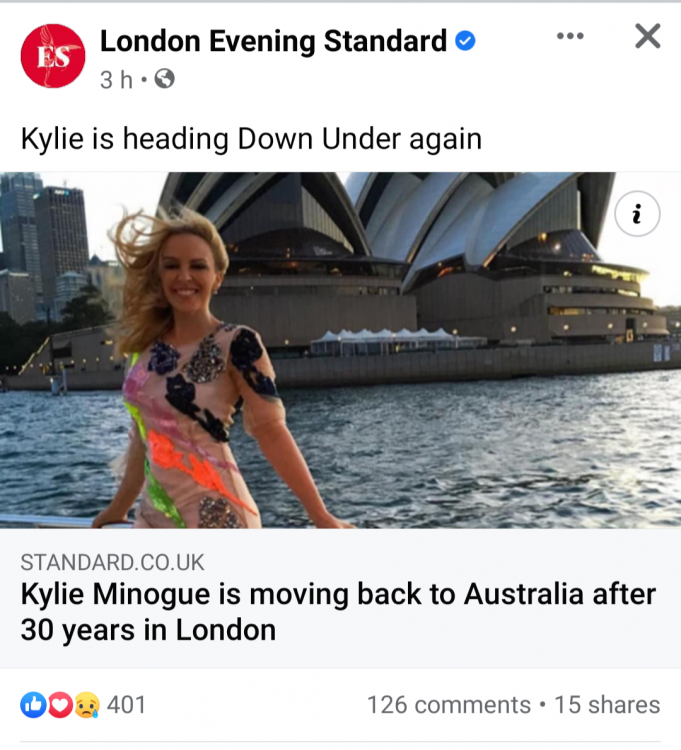The image size is (681, 750).
Task: Open the London Evening Standard page name
Action: coord(272,41)
